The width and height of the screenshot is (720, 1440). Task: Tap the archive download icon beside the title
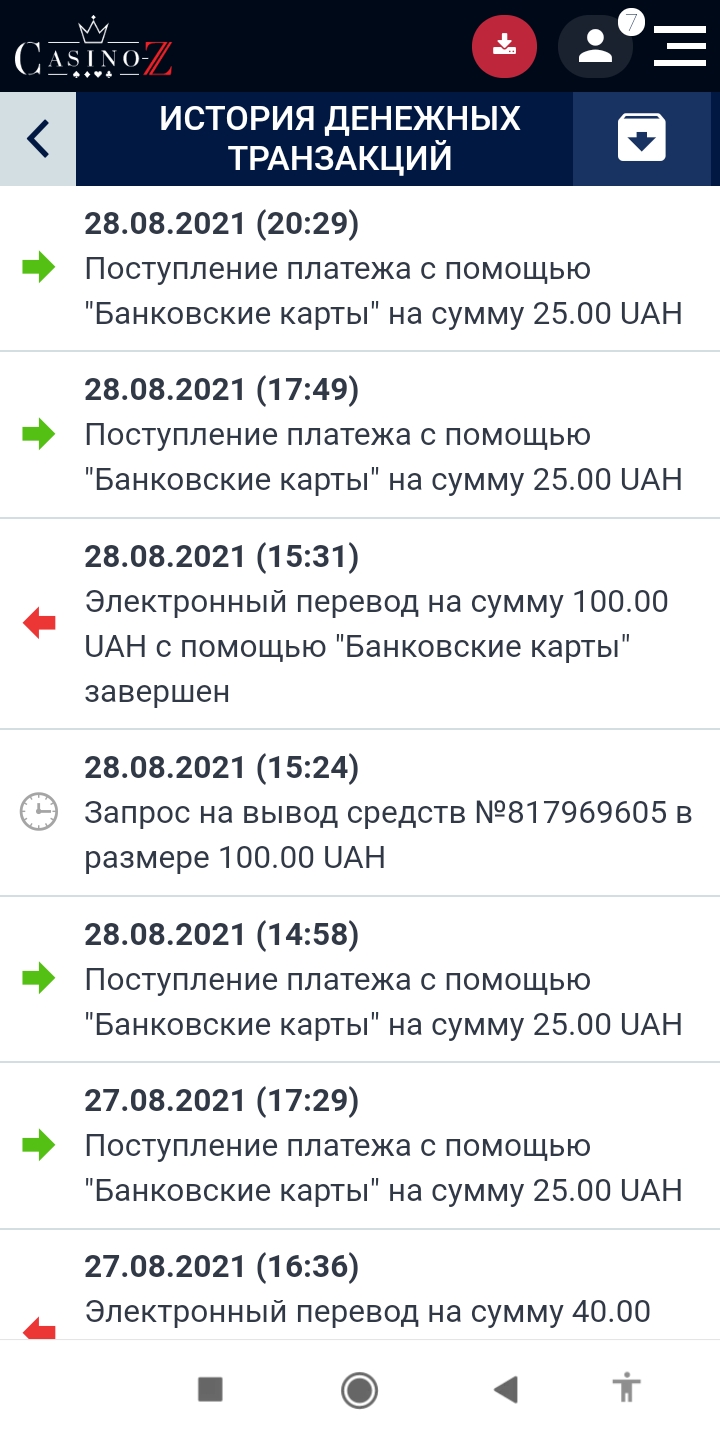pos(642,139)
